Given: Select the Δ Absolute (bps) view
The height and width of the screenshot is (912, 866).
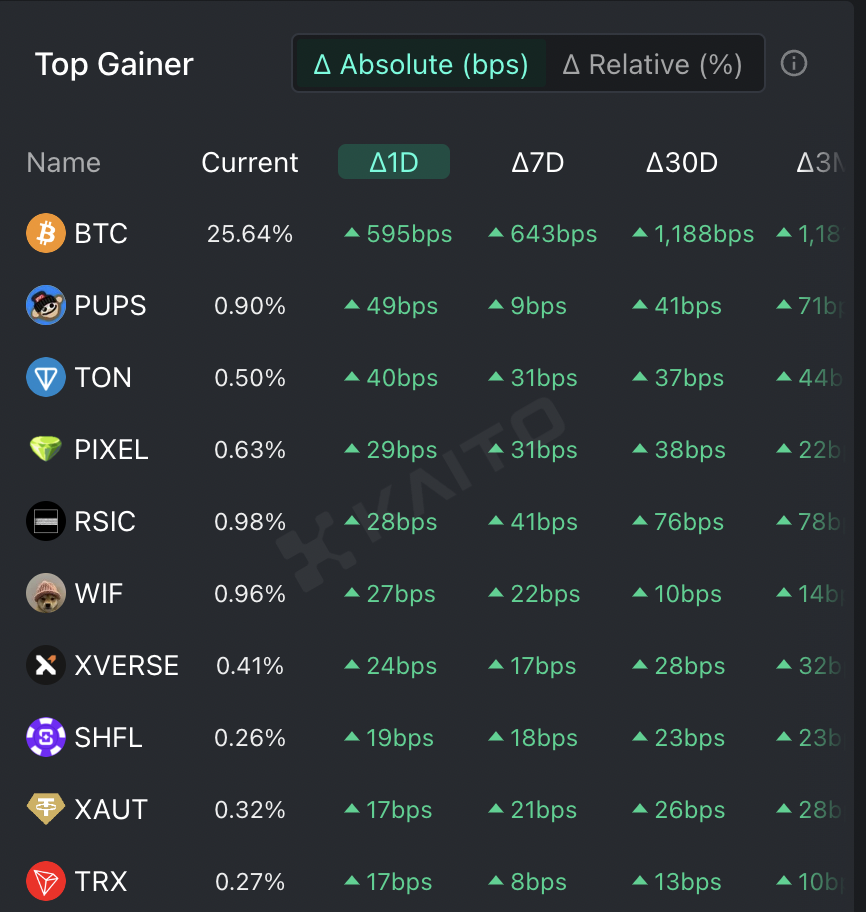Looking at the screenshot, I should pyautogui.click(x=420, y=65).
